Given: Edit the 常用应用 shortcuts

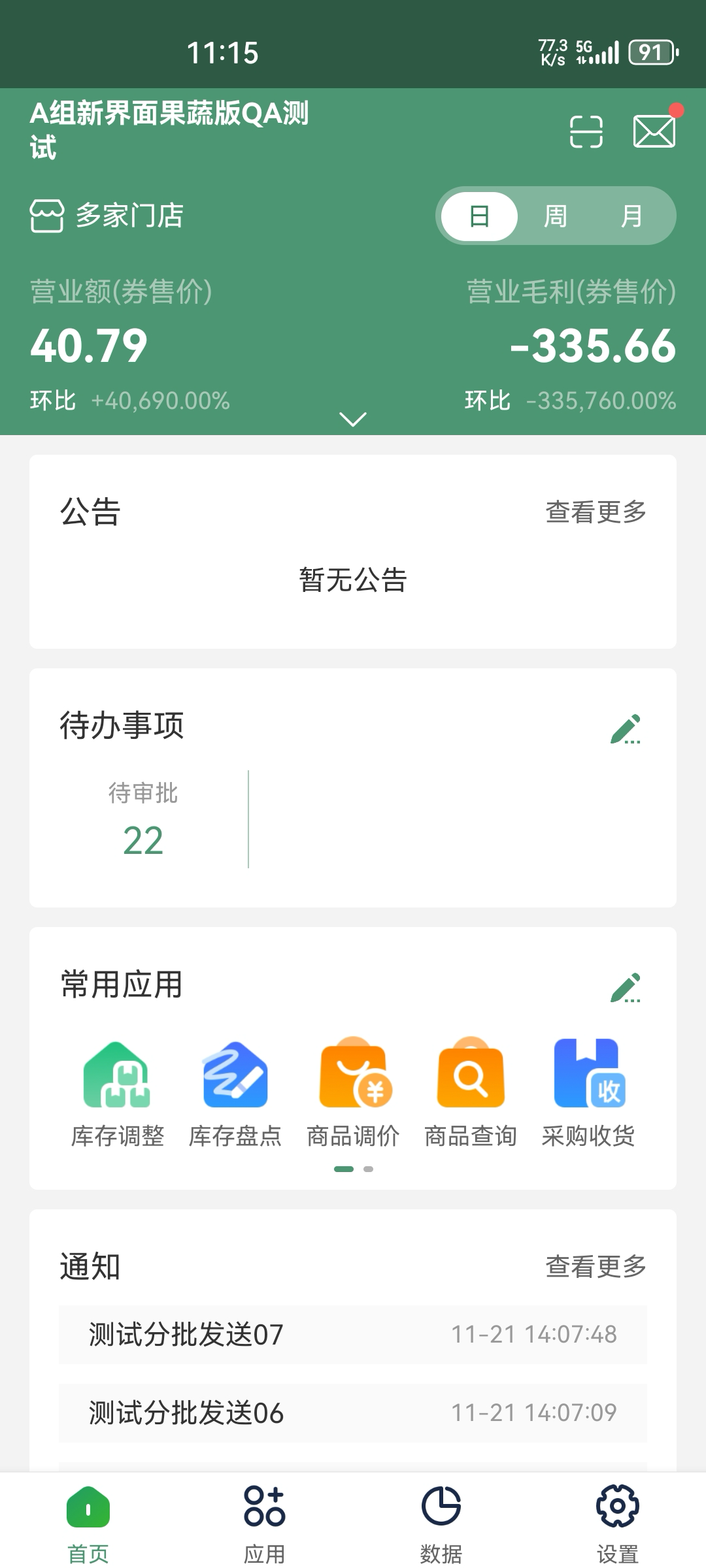Looking at the screenshot, I should [625, 988].
